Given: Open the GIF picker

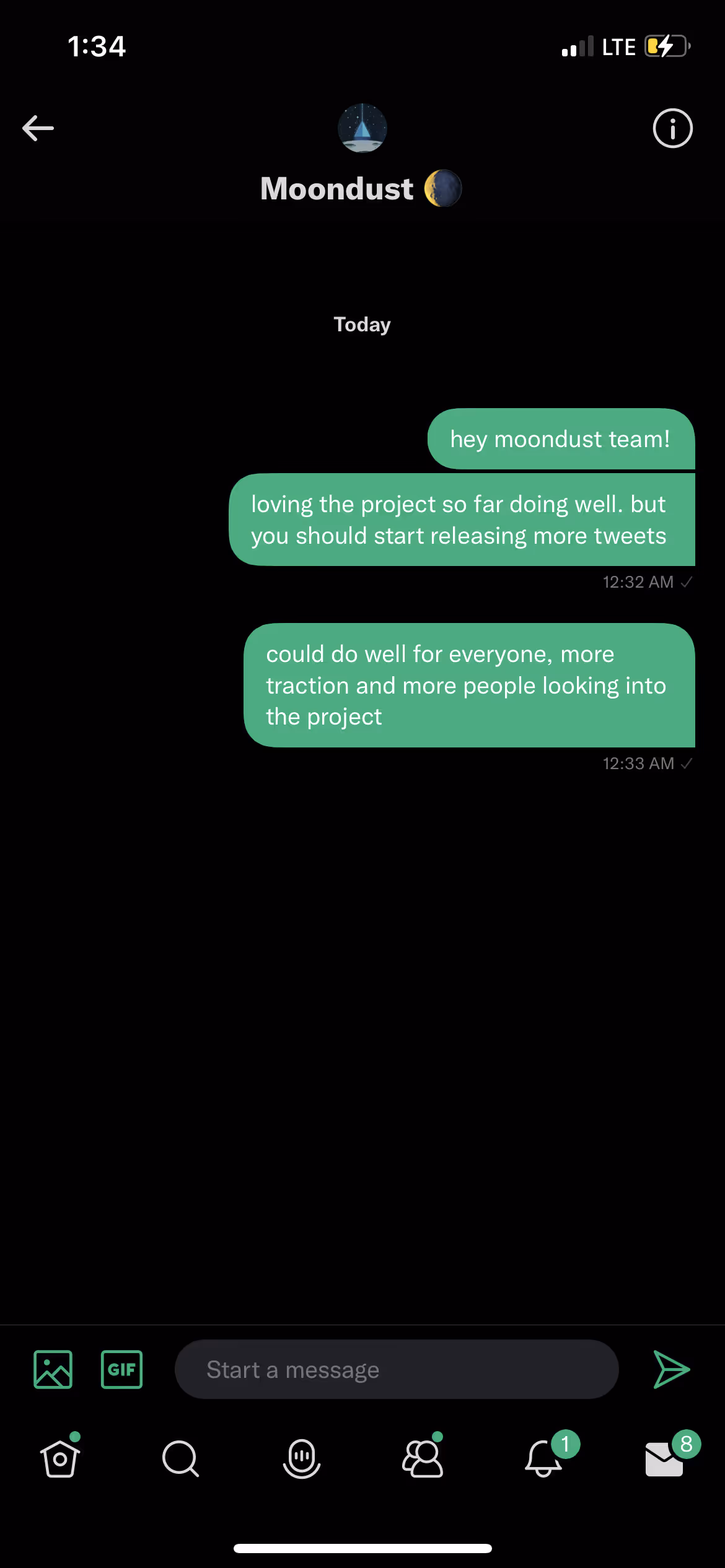Looking at the screenshot, I should (121, 1369).
